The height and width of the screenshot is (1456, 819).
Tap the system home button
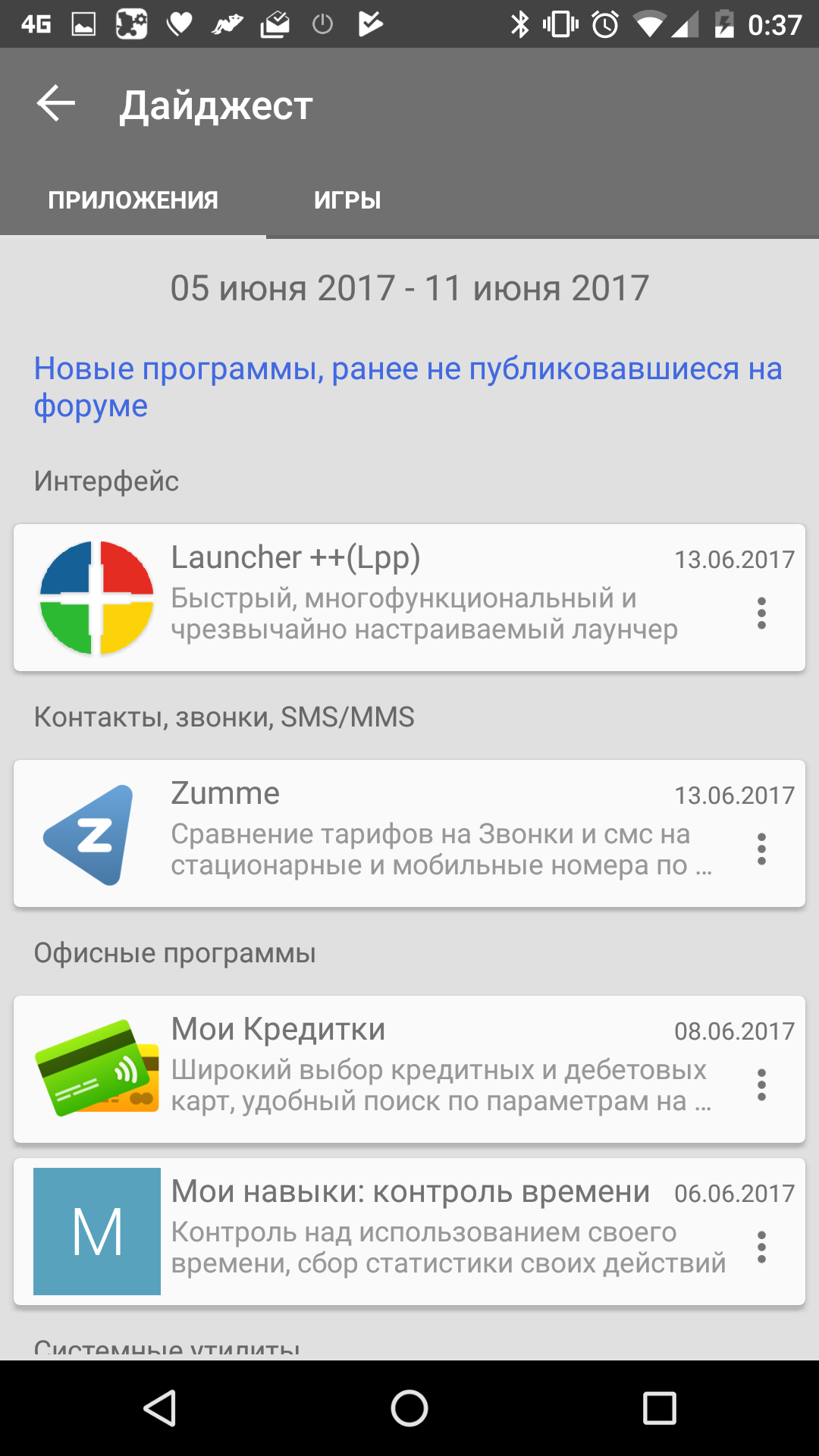[x=409, y=1409]
